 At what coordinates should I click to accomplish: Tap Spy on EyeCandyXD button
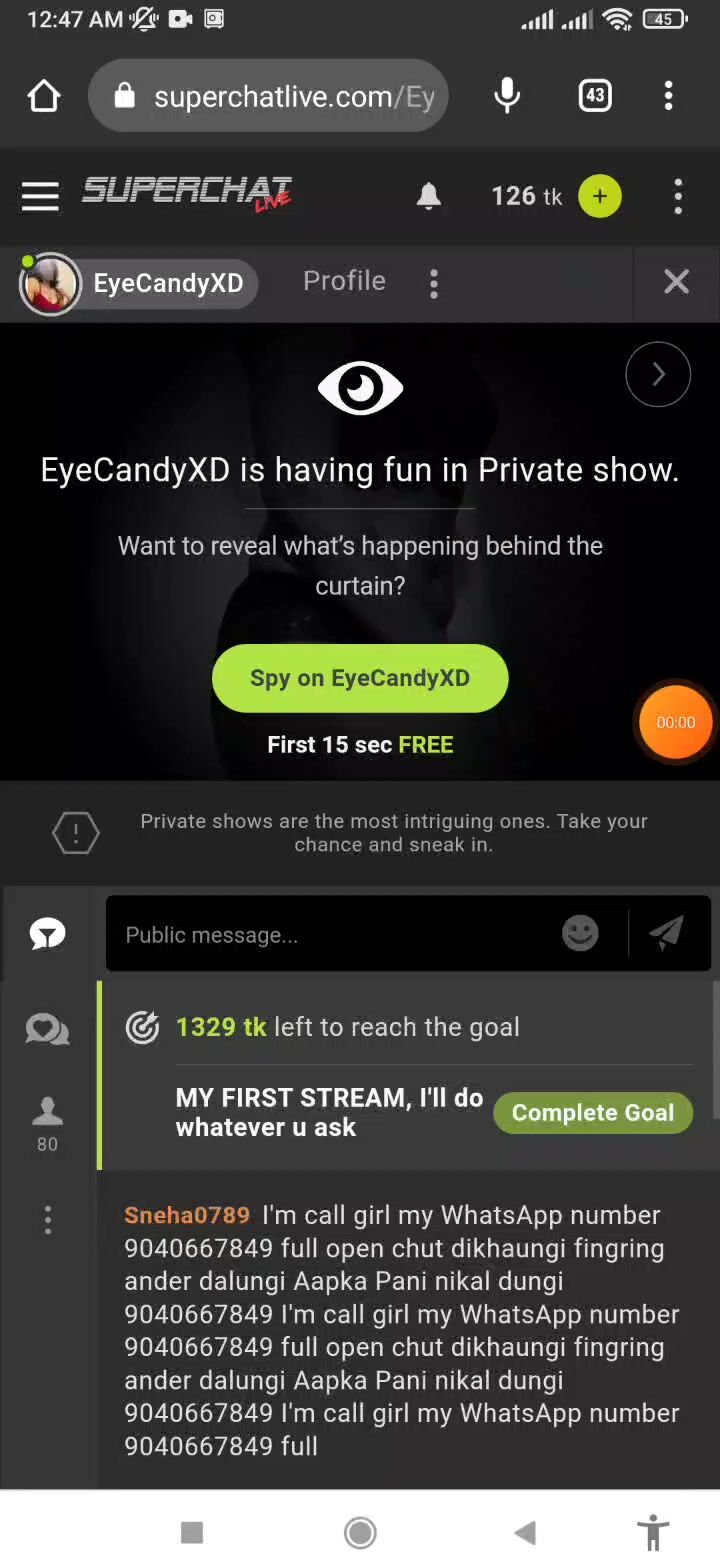(x=360, y=678)
